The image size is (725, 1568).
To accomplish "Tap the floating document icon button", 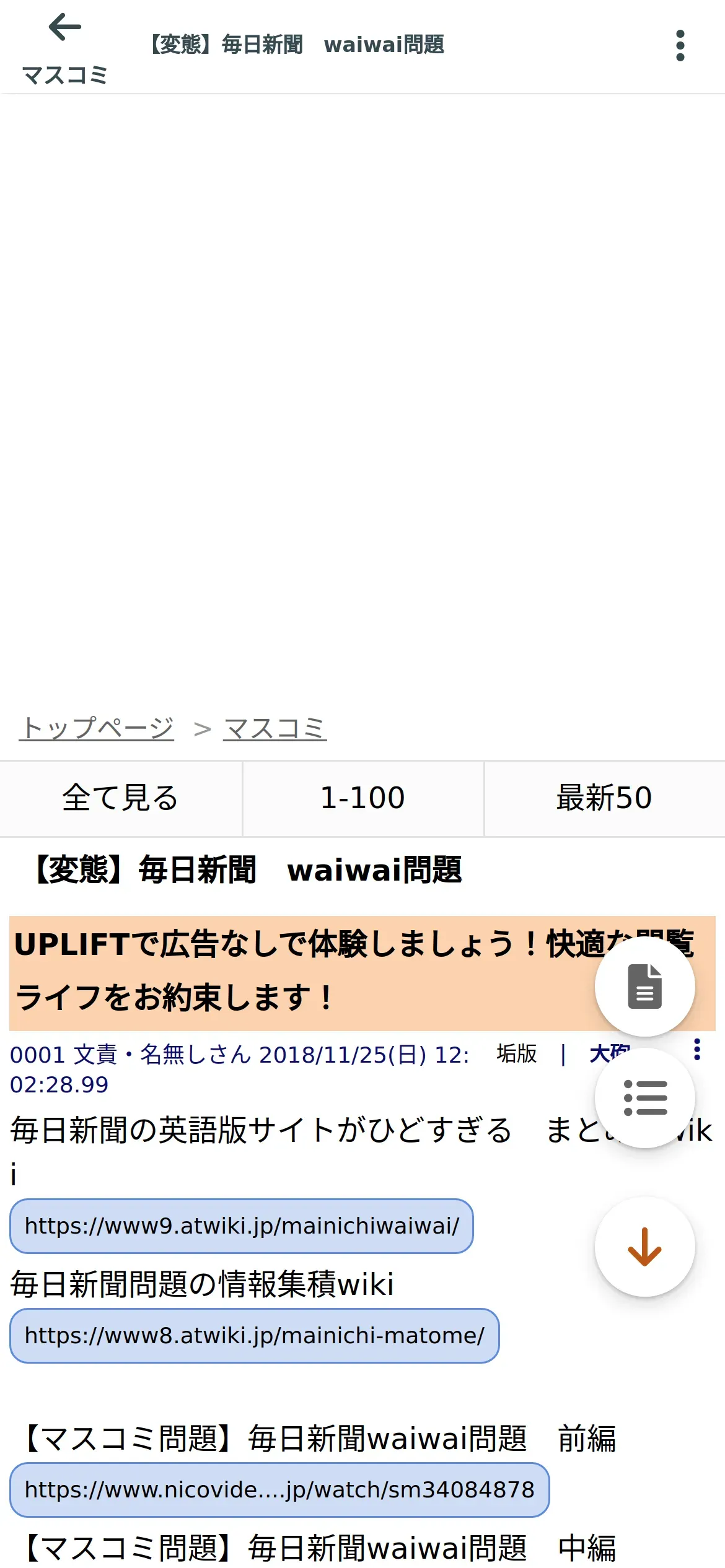I will pos(644,987).
